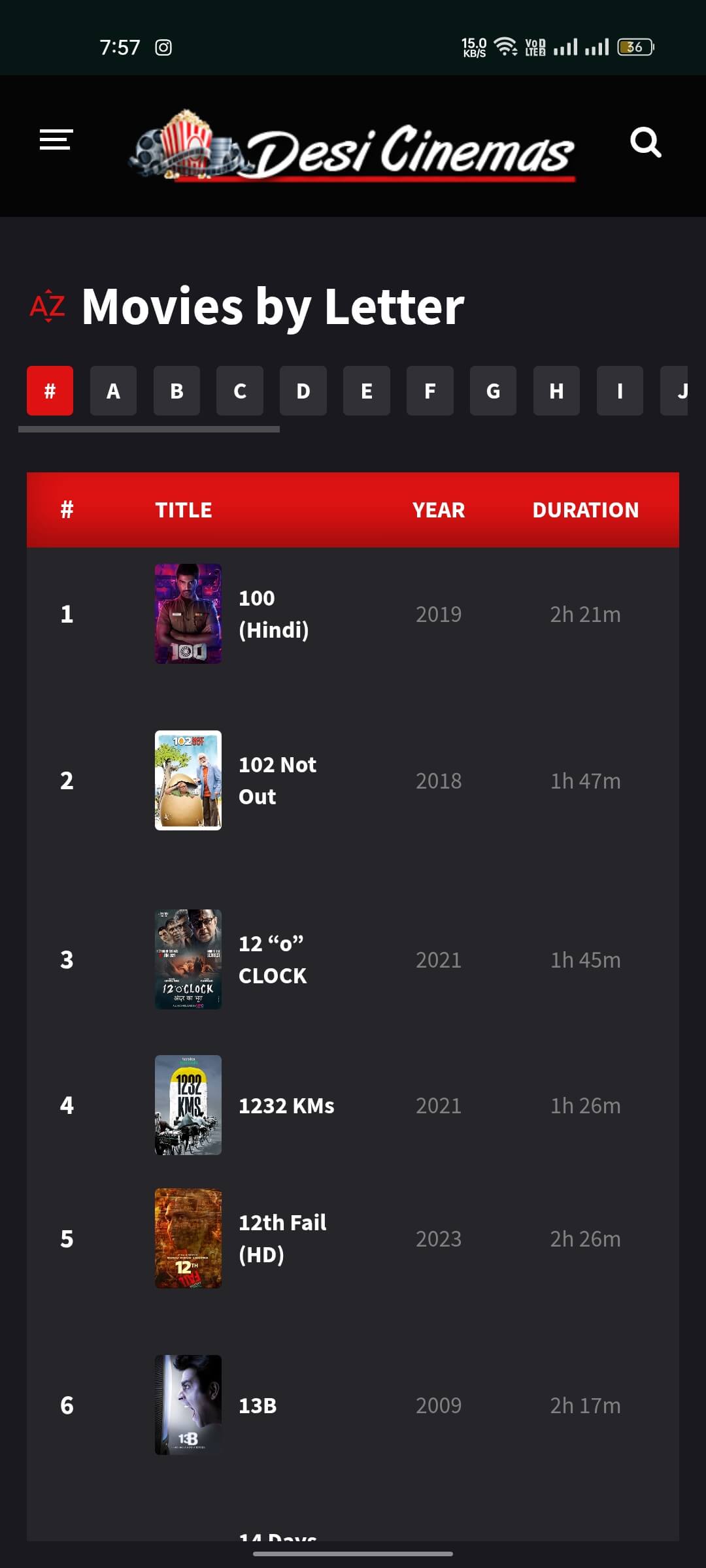Open the 102 Not Out movie page
The height and width of the screenshot is (1568, 706).
tap(277, 781)
